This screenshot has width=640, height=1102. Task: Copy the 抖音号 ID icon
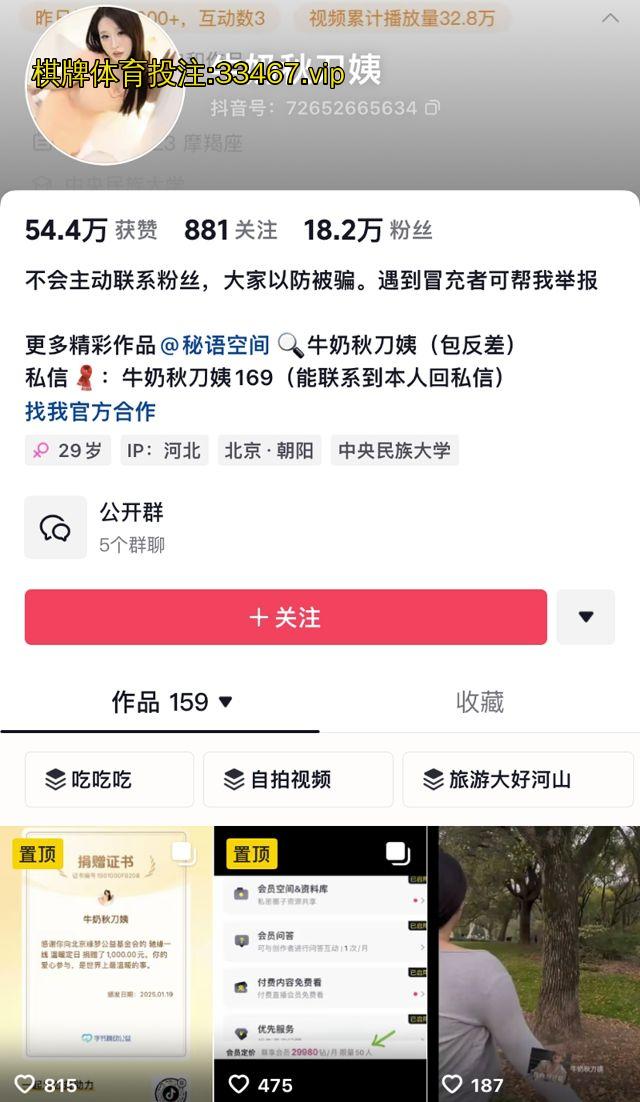coord(432,107)
